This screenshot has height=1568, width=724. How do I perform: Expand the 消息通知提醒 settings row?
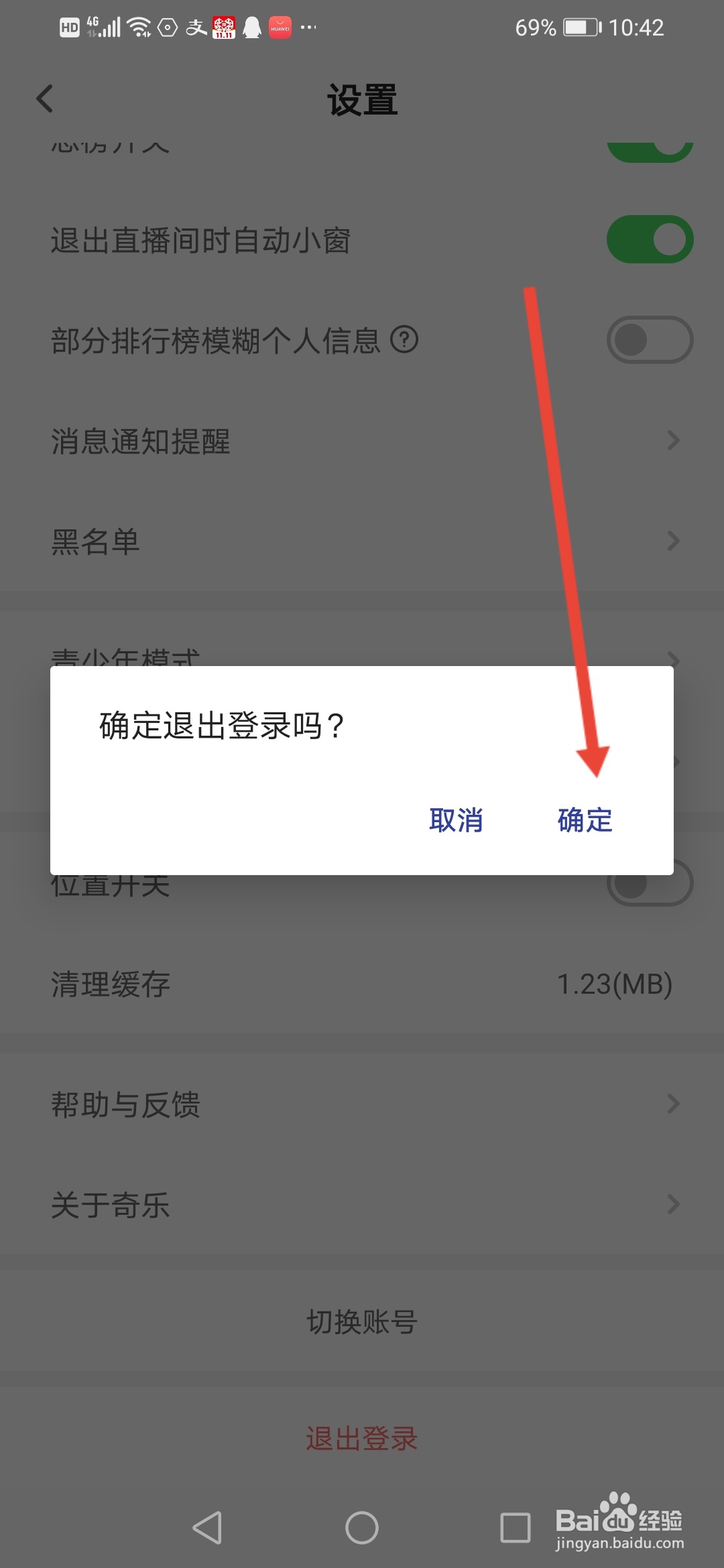coord(362,441)
